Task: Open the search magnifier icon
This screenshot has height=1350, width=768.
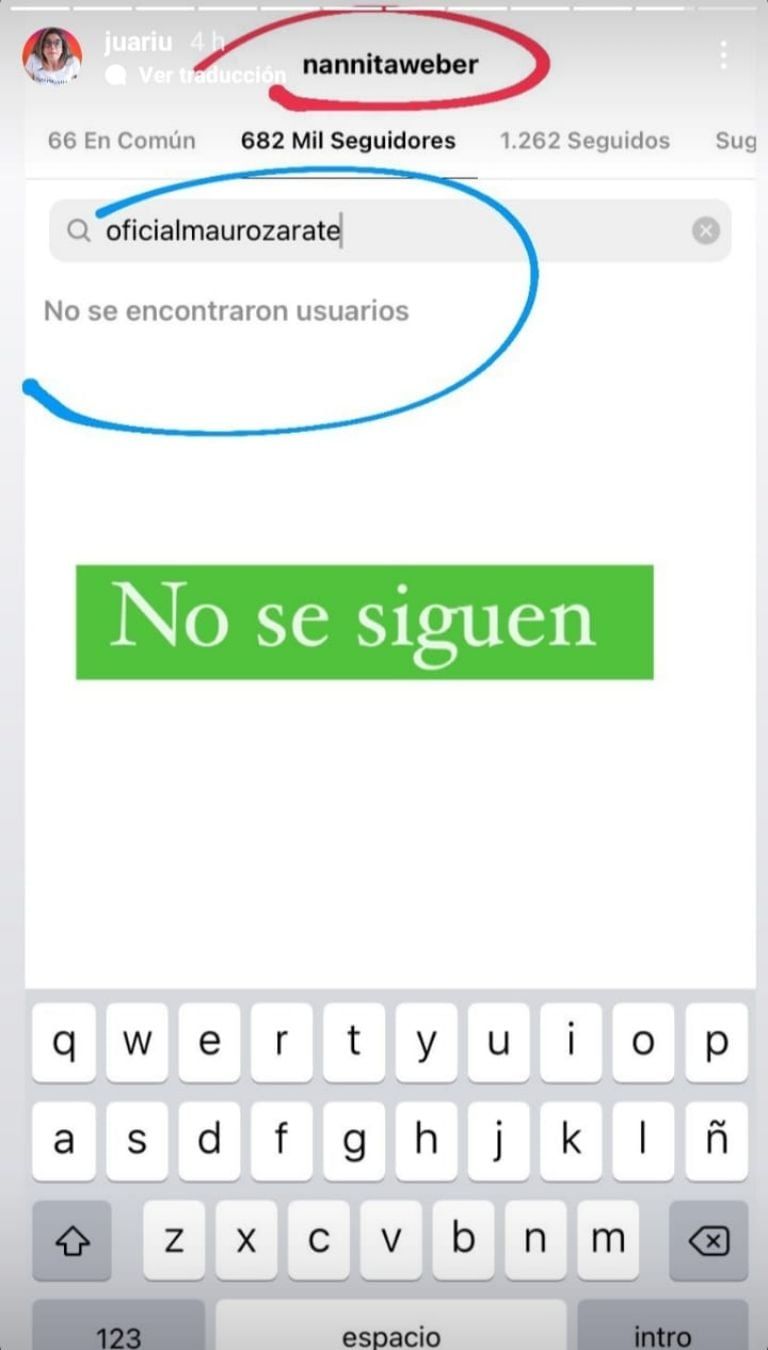Action: click(79, 230)
